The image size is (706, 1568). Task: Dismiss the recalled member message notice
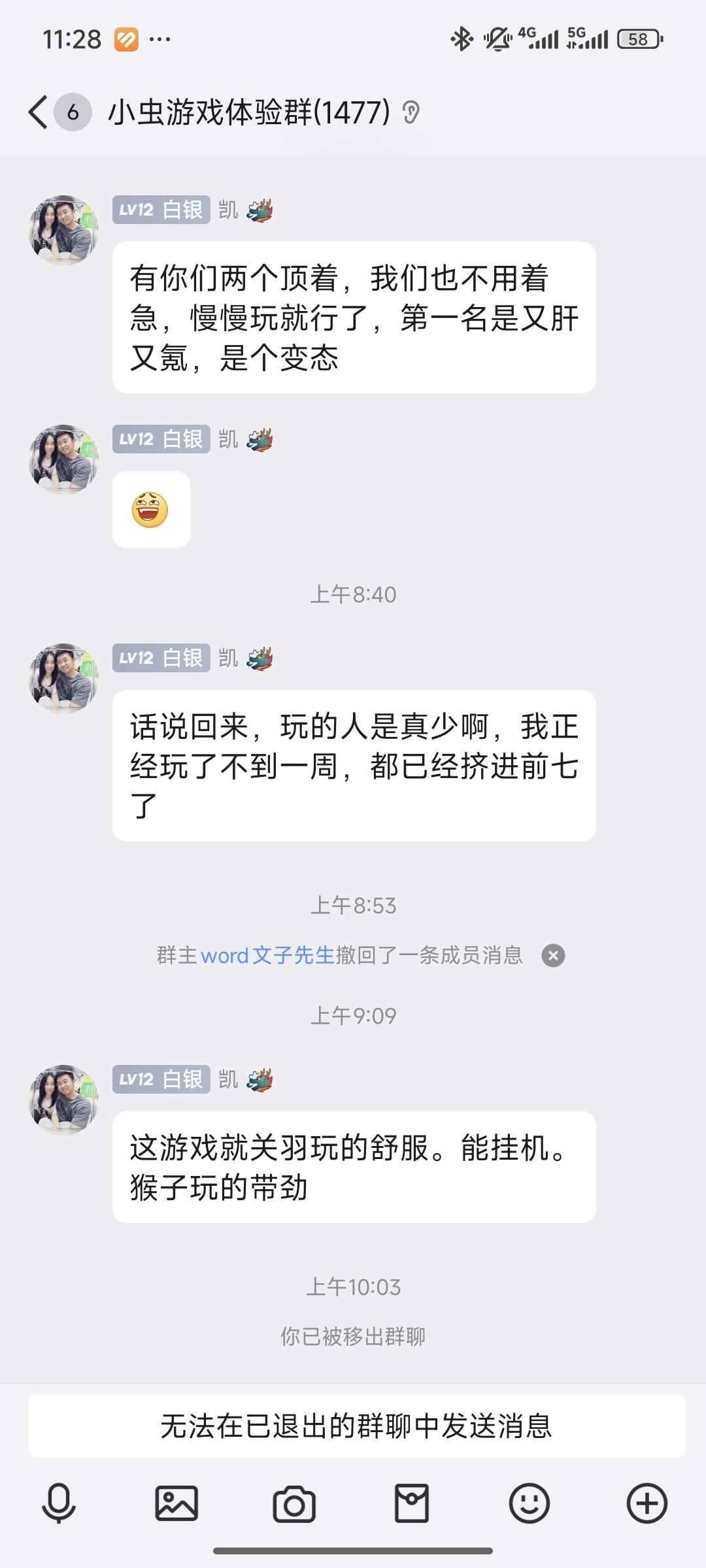tap(553, 955)
